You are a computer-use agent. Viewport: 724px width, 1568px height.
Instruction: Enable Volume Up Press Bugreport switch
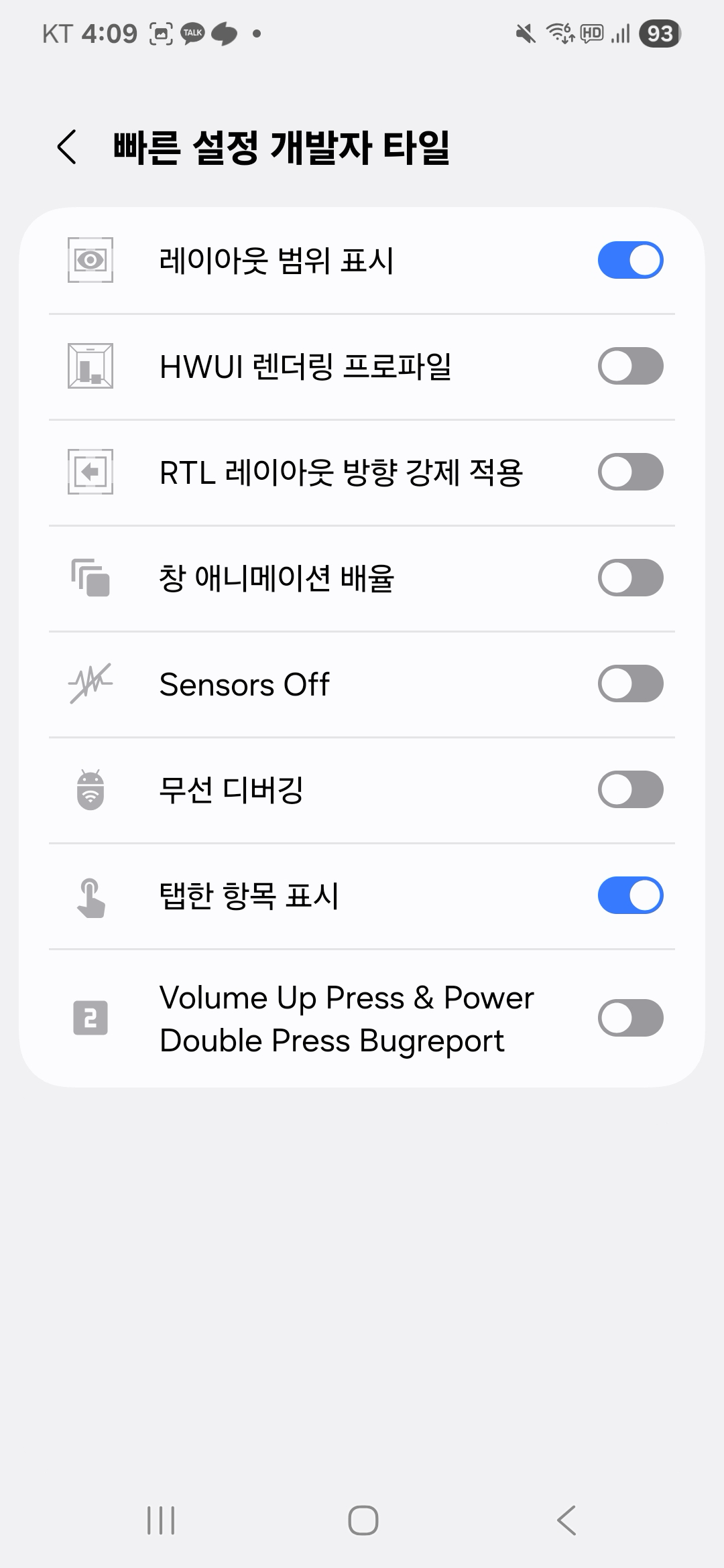tap(630, 1018)
